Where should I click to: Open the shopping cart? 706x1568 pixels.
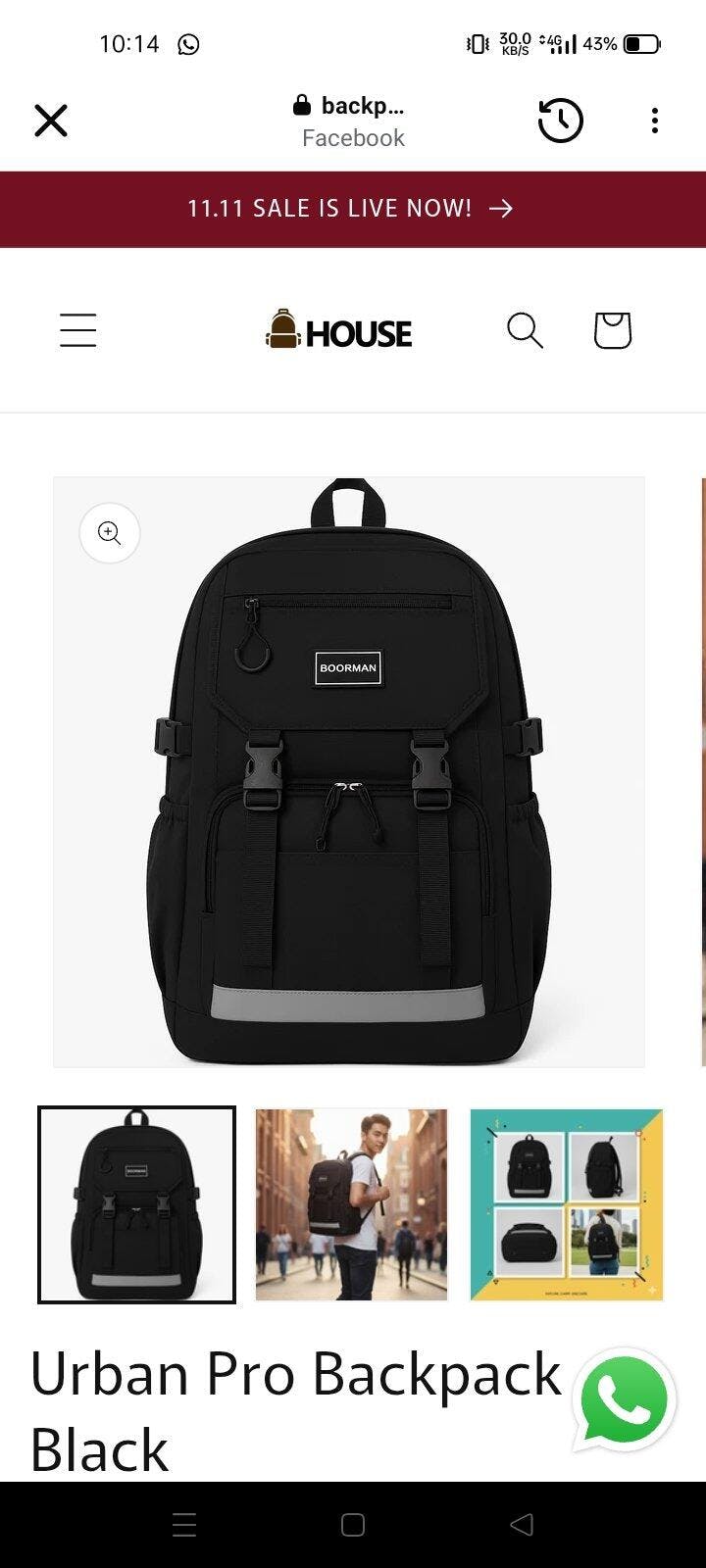(613, 330)
